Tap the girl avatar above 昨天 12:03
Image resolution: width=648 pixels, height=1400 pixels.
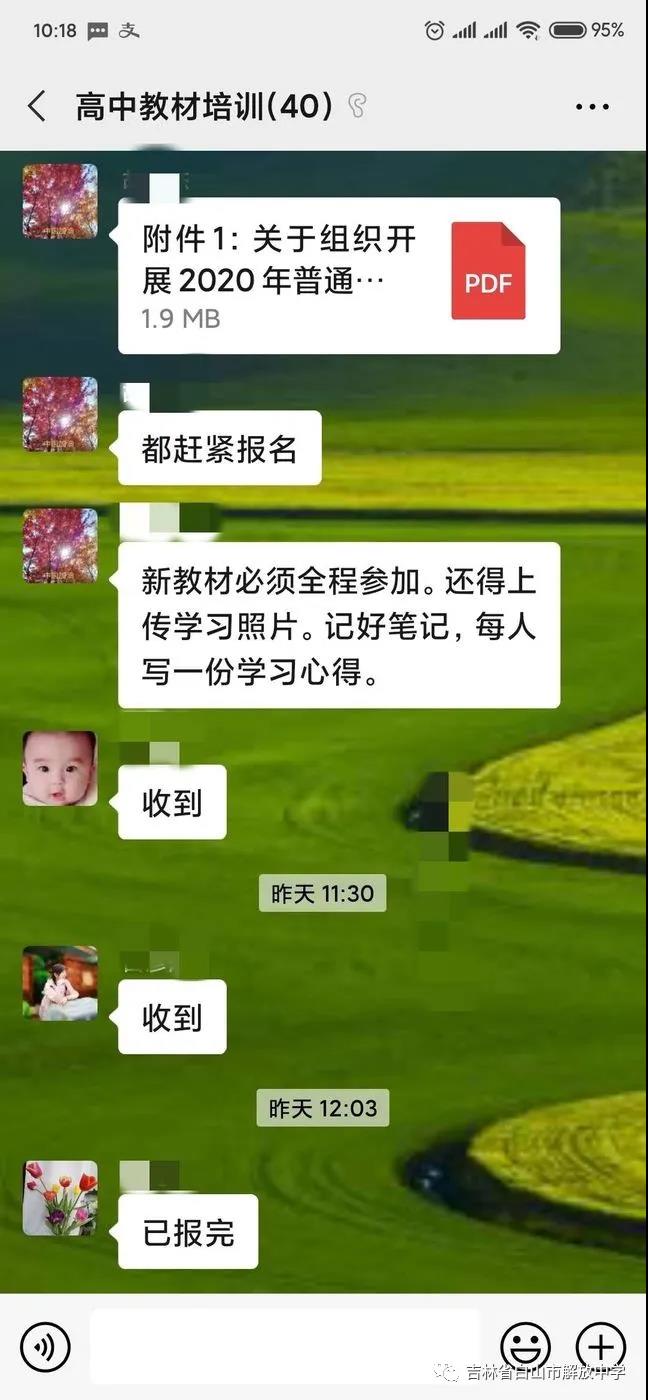[60, 983]
